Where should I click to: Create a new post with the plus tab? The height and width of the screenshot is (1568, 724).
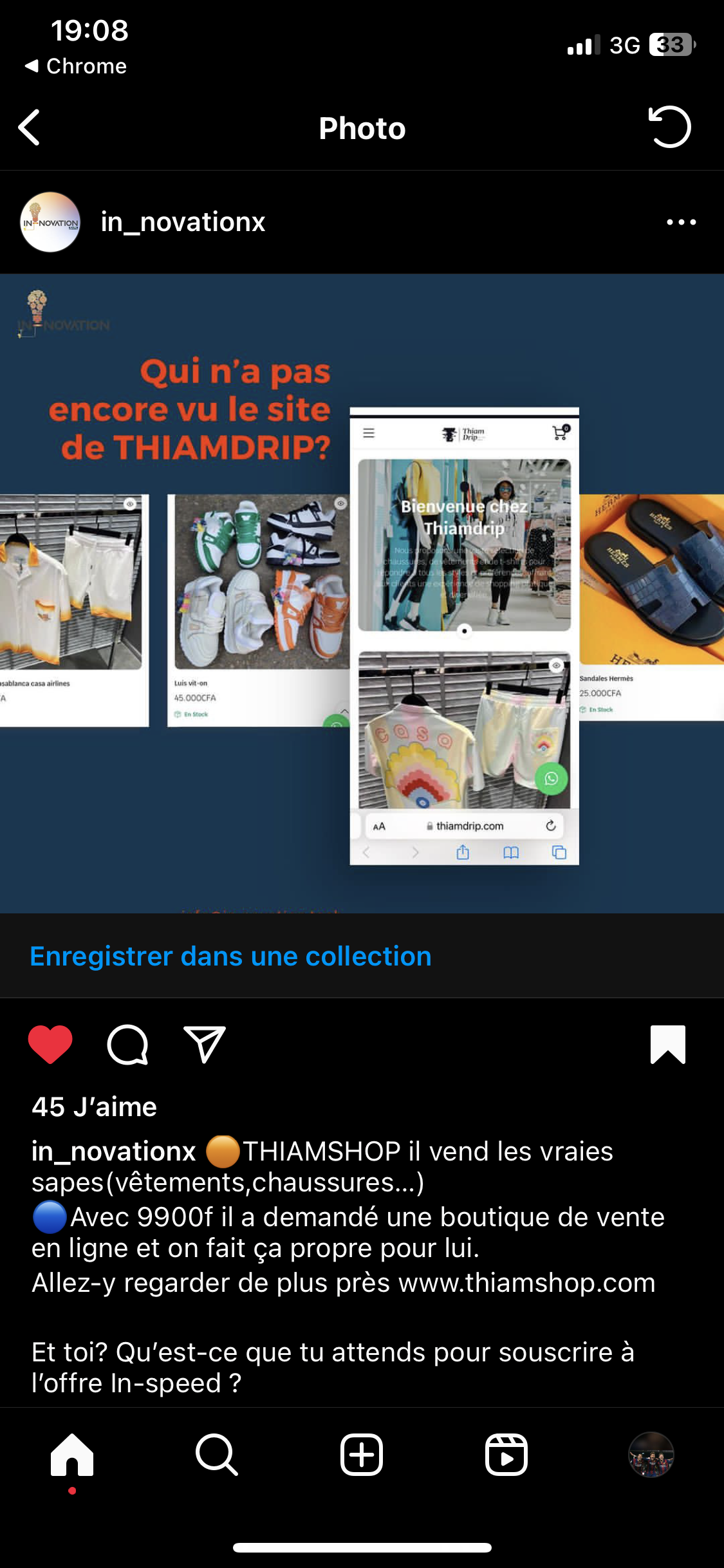tap(362, 1455)
